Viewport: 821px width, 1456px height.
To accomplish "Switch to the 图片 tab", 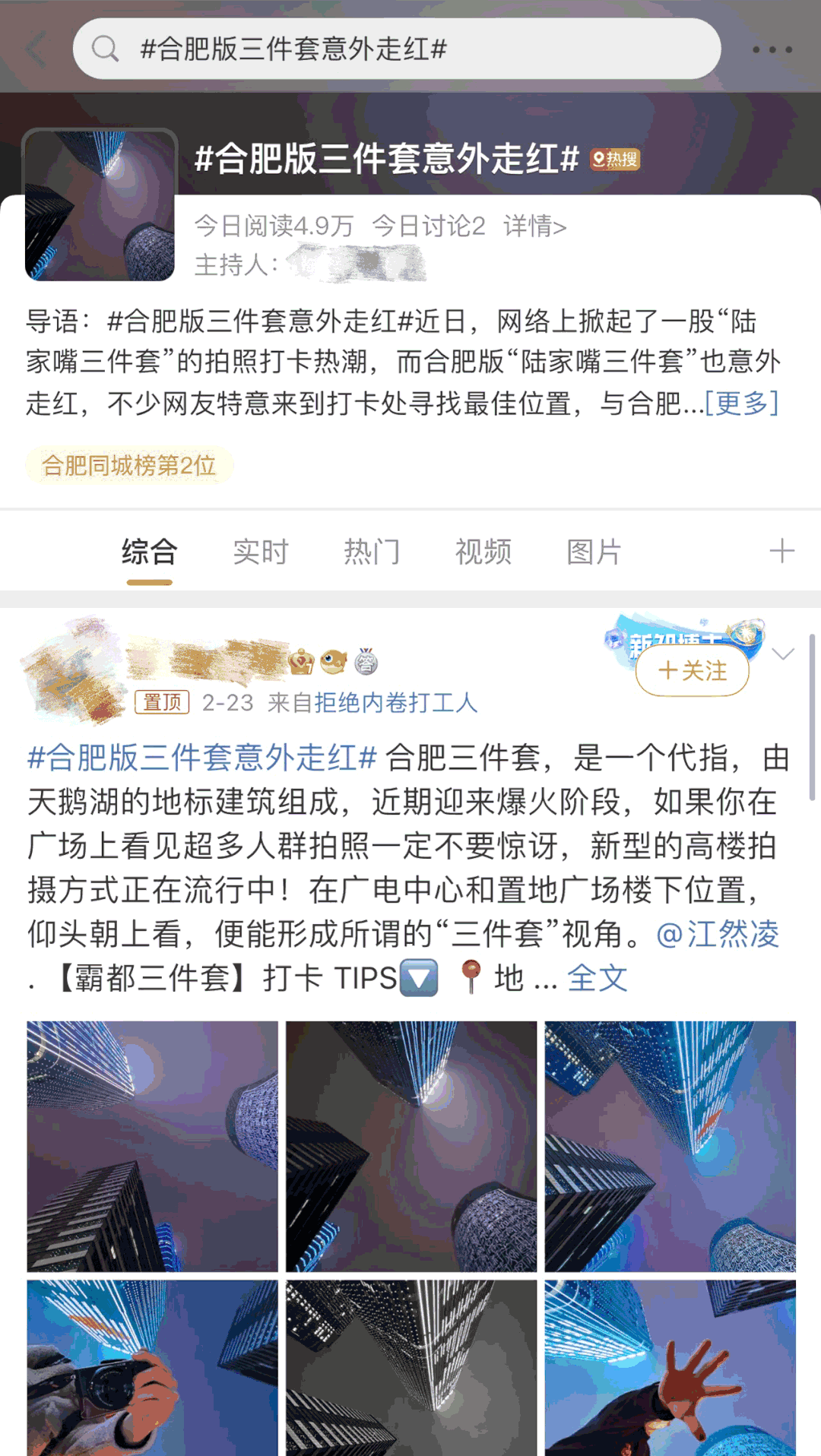I will click(x=594, y=552).
